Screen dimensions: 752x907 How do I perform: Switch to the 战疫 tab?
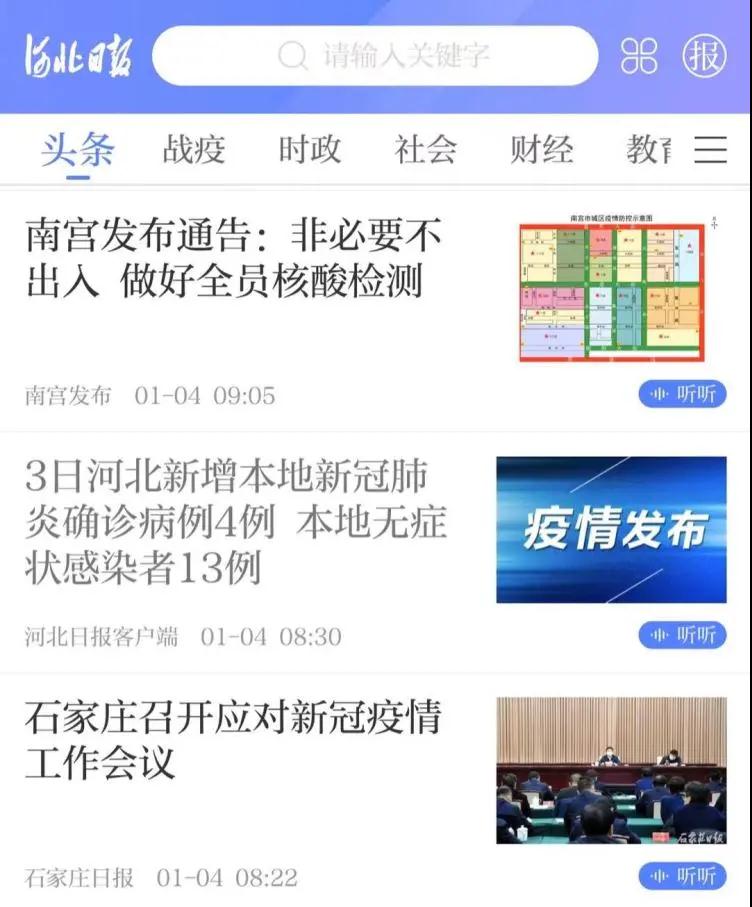[194, 148]
